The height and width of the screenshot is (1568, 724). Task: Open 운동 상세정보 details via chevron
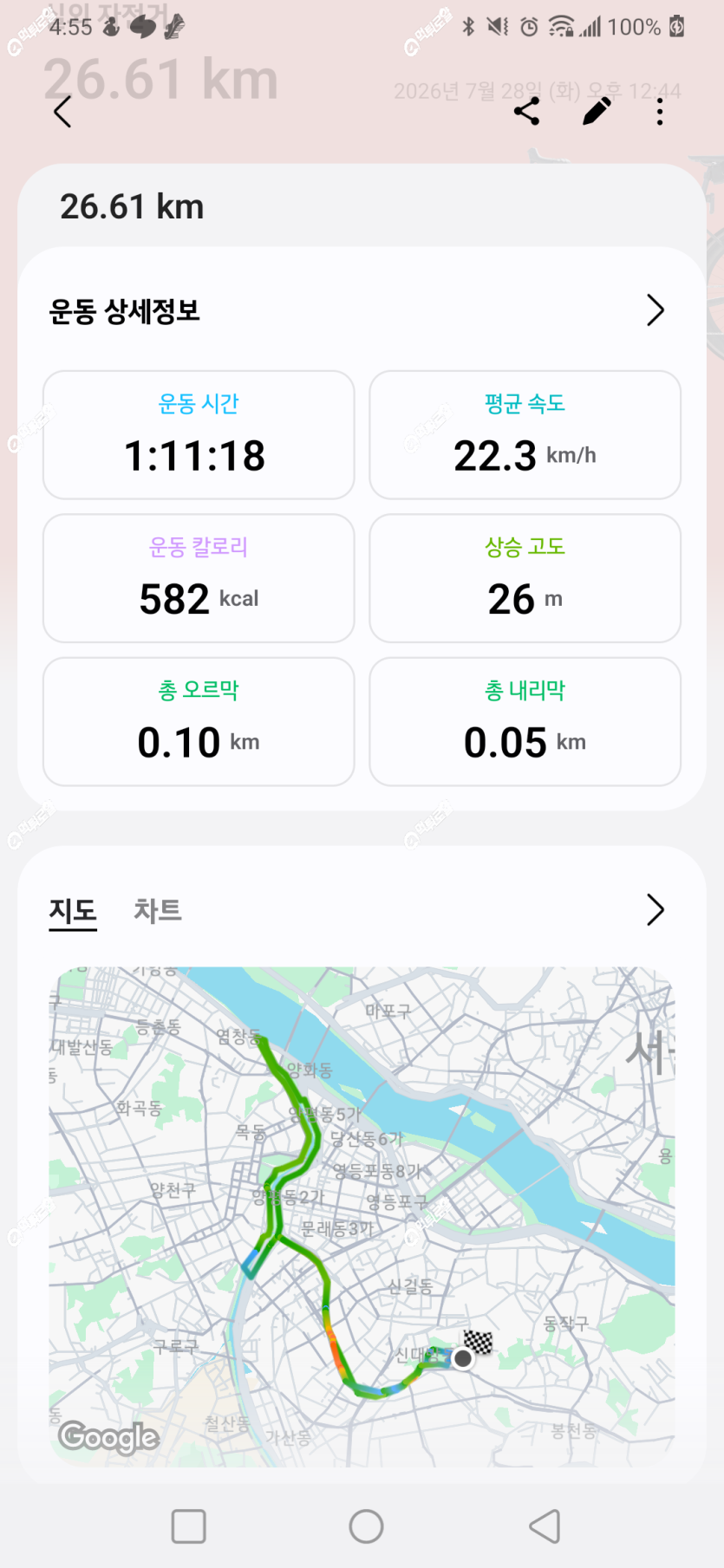(656, 310)
